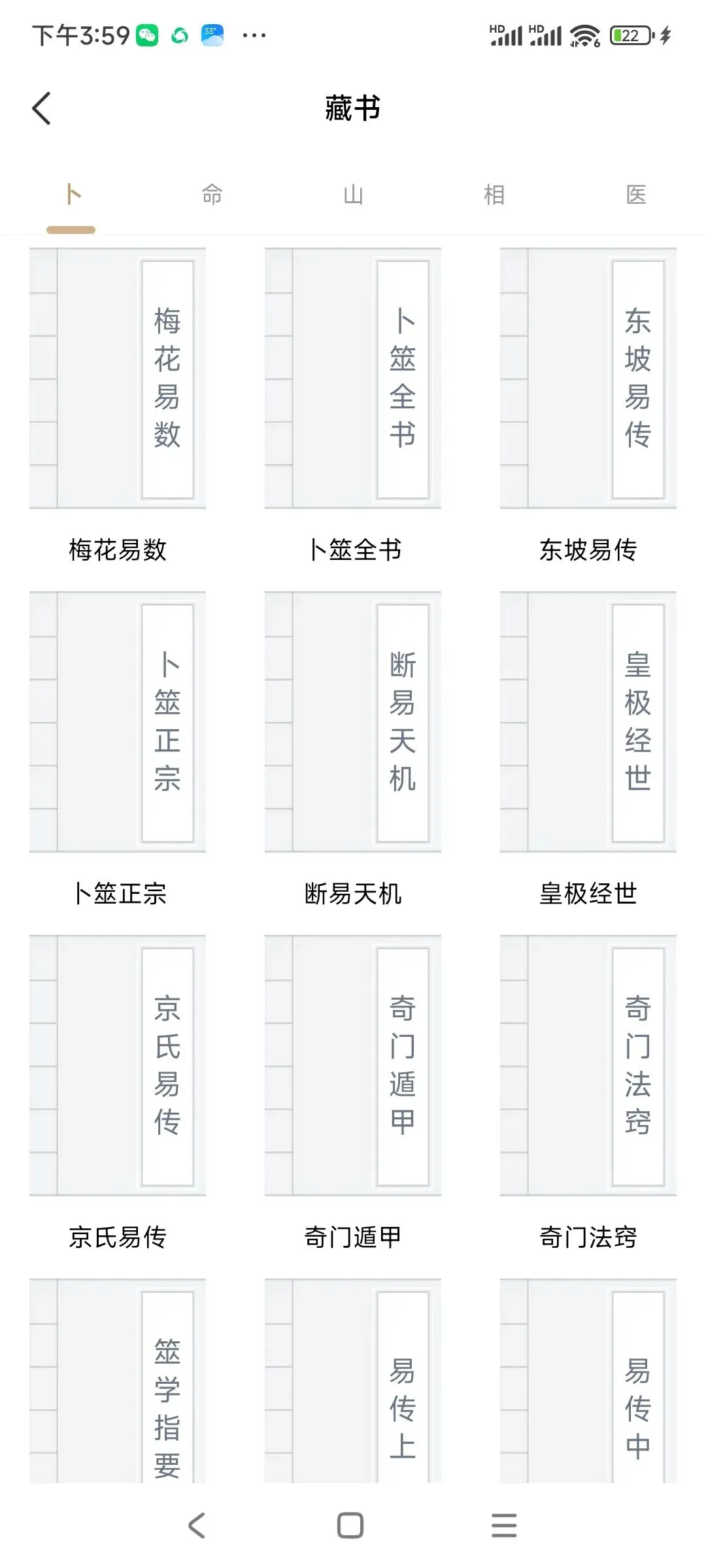Switch to the 命 tab

tap(212, 194)
